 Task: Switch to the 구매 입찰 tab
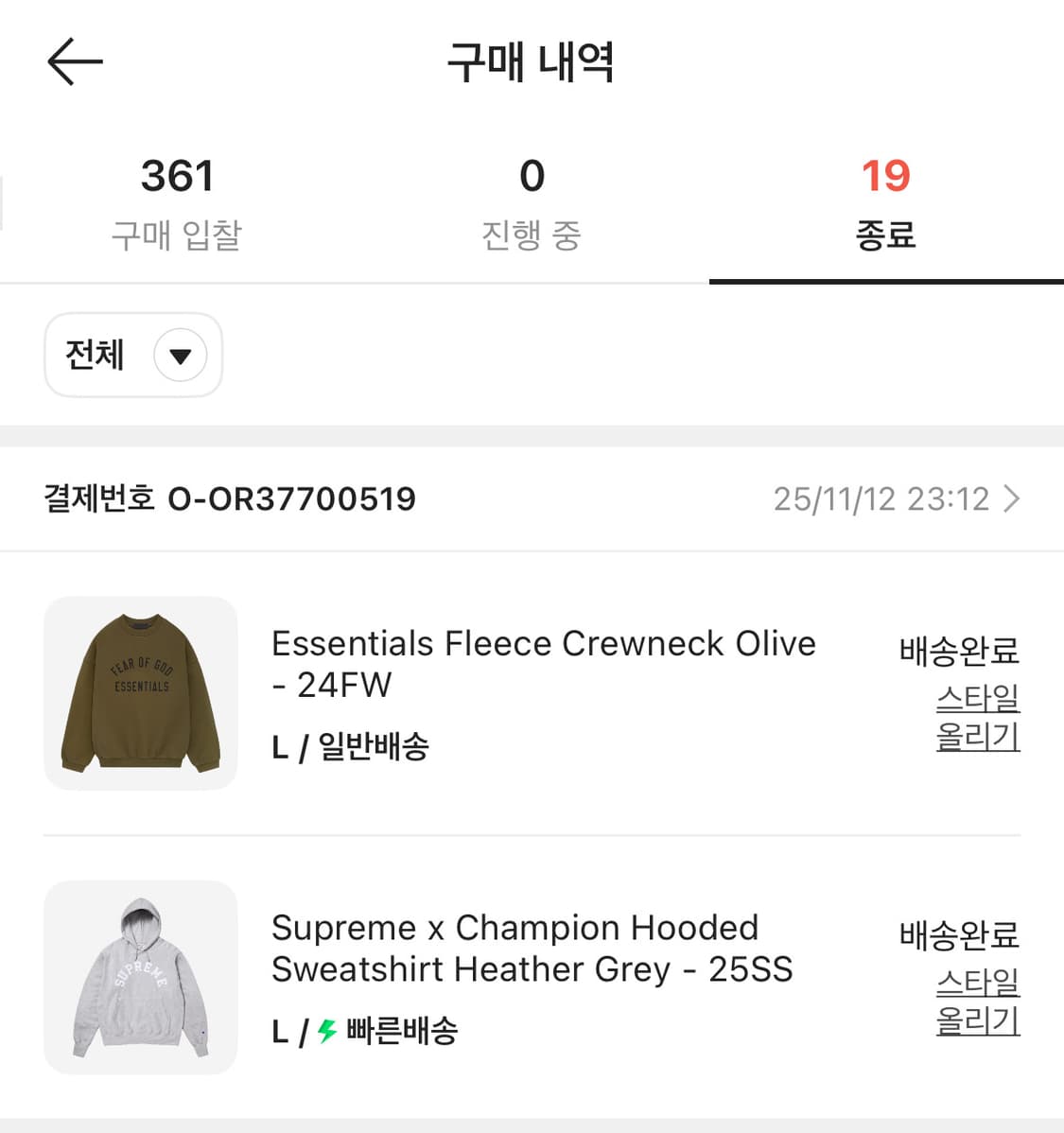(x=177, y=203)
